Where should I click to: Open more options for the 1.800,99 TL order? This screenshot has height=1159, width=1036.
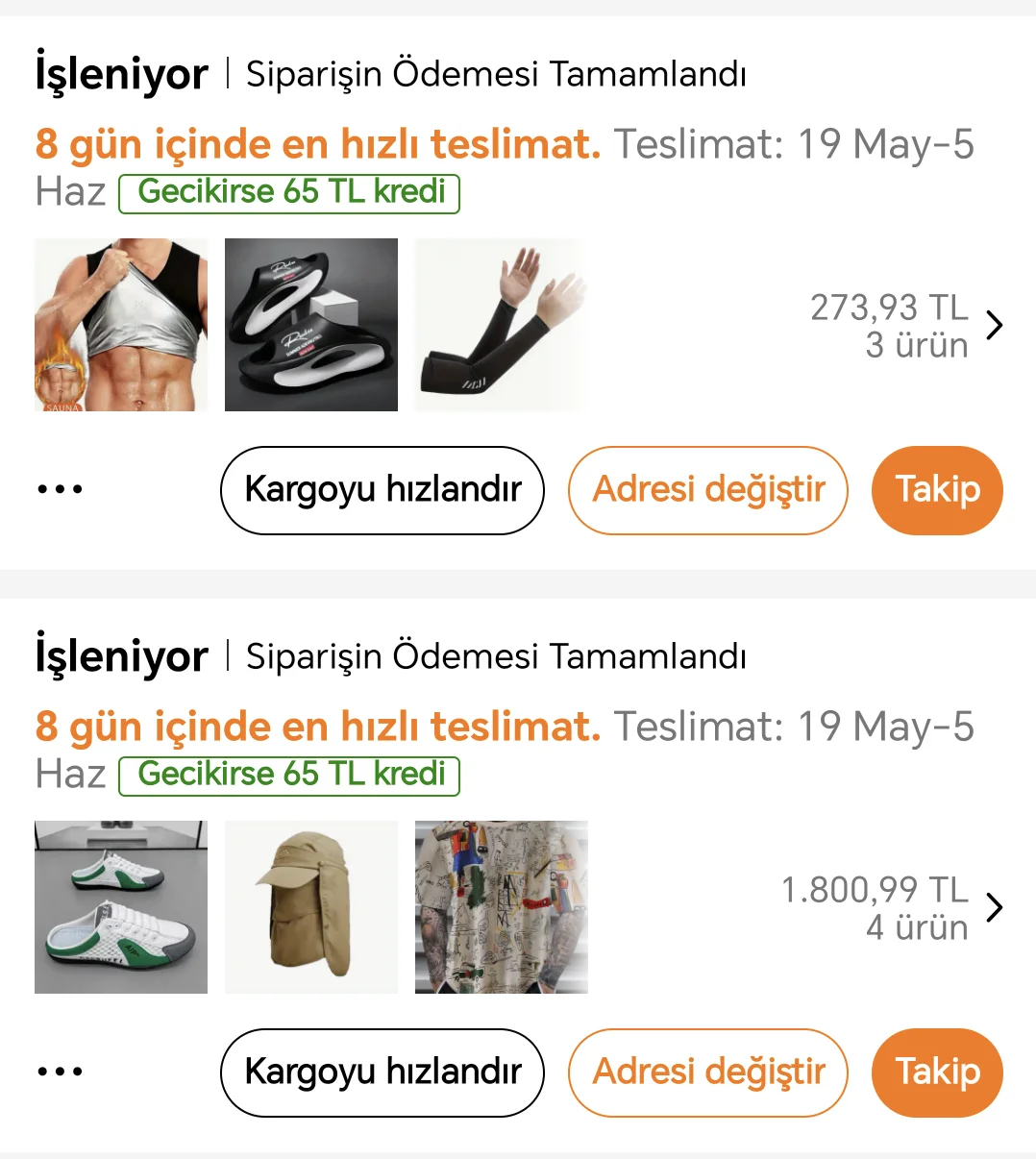coord(60,1072)
